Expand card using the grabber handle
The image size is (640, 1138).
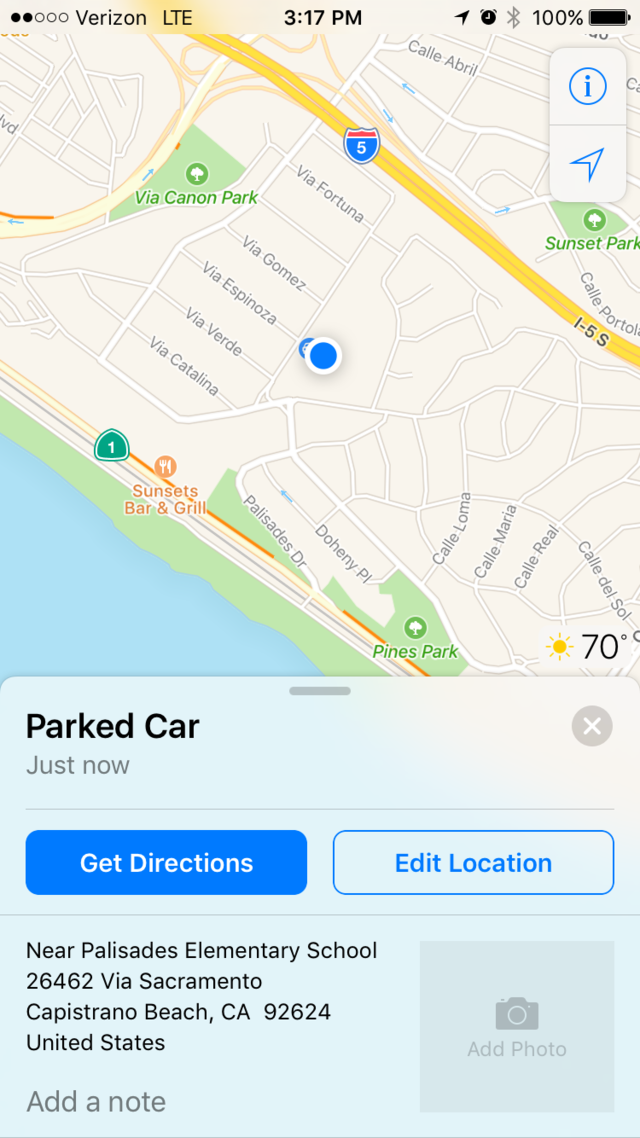pos(320,691)
